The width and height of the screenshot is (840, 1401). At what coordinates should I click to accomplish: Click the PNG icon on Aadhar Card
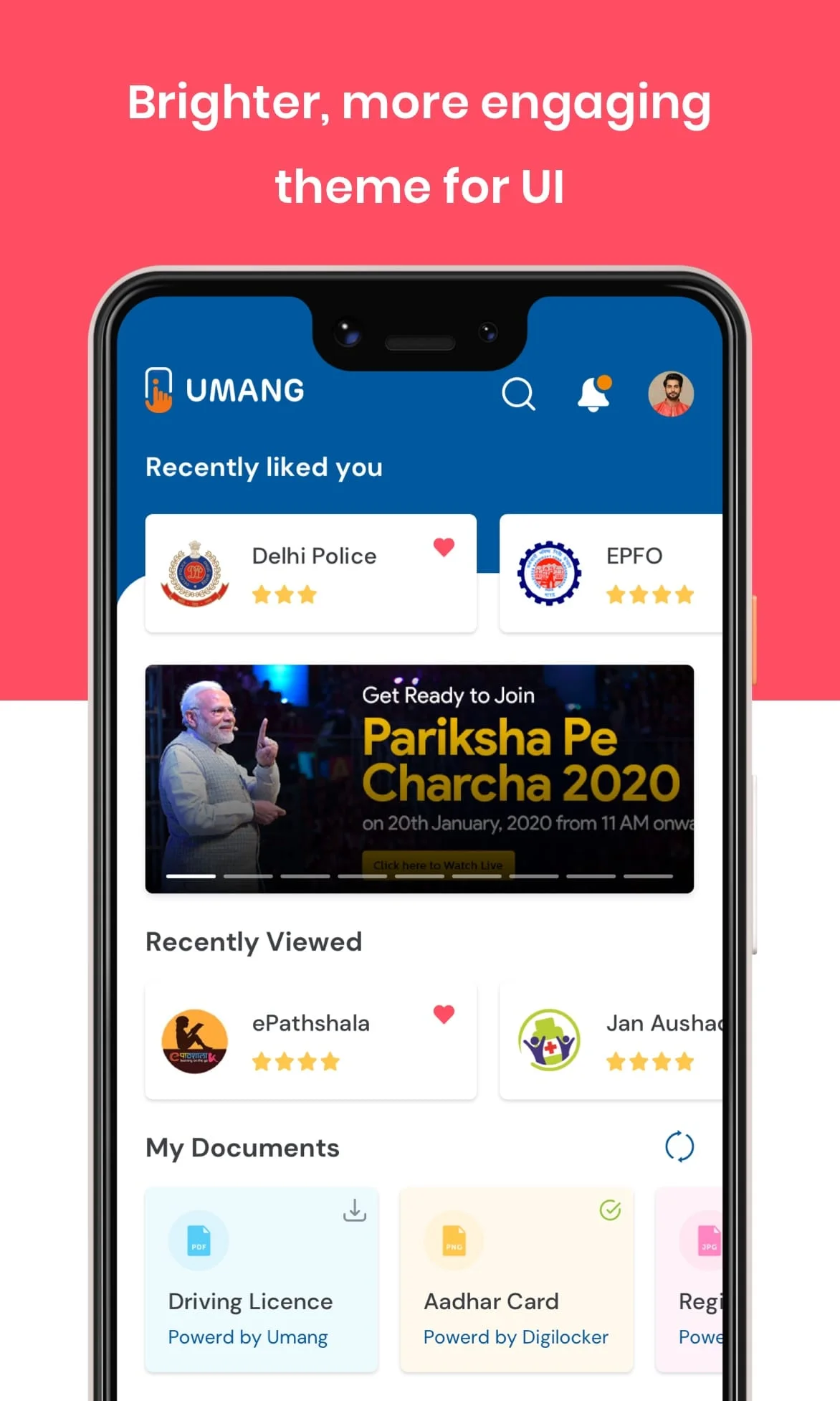pyautogui.click(x=453, y=1241)
